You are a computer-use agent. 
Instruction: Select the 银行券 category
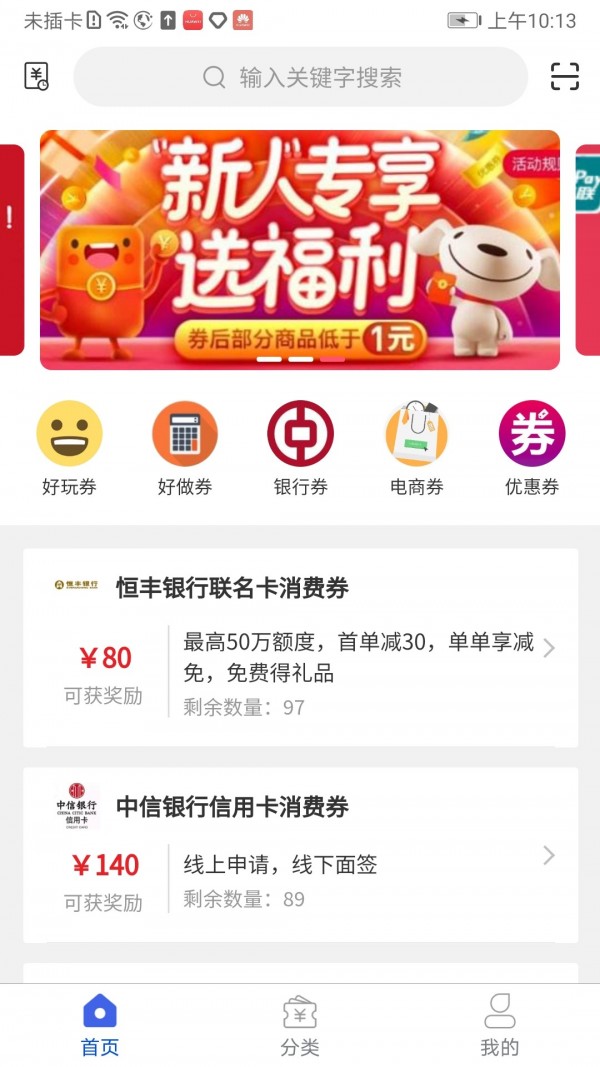point(300,448)
